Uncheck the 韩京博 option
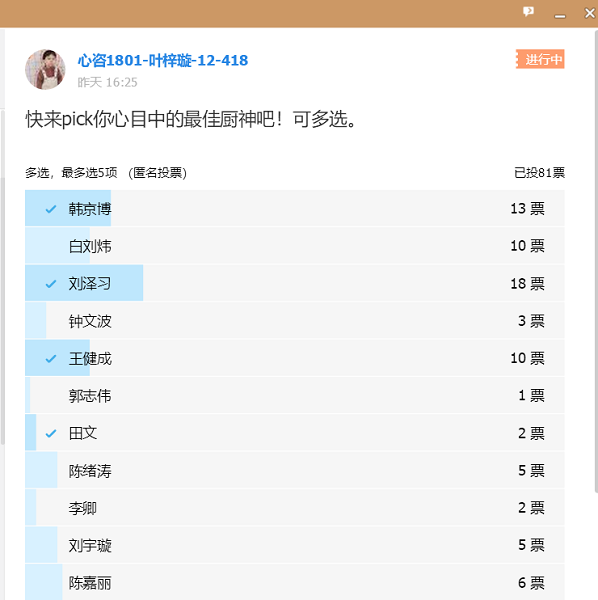This screenshot has width=598, height=600. point(295,209)
